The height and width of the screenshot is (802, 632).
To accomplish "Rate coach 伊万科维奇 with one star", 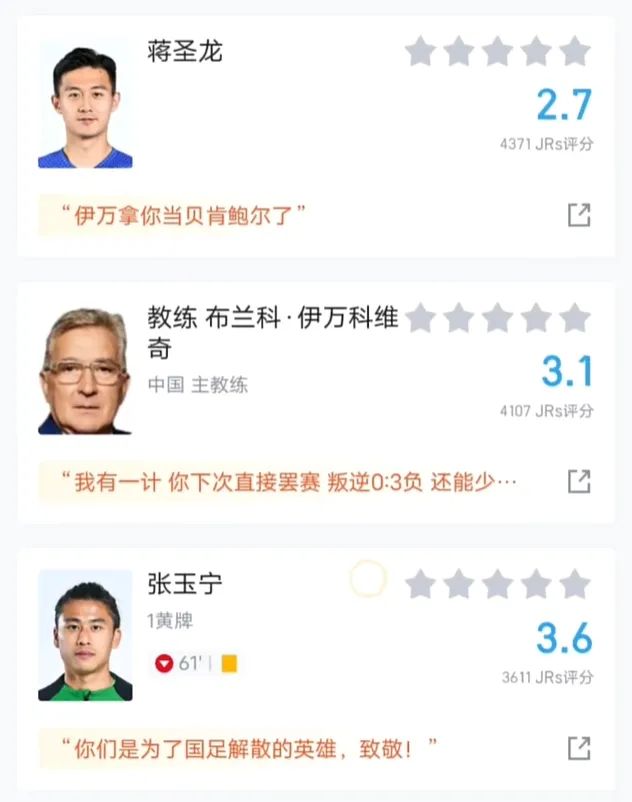I will tap(420, 318).
